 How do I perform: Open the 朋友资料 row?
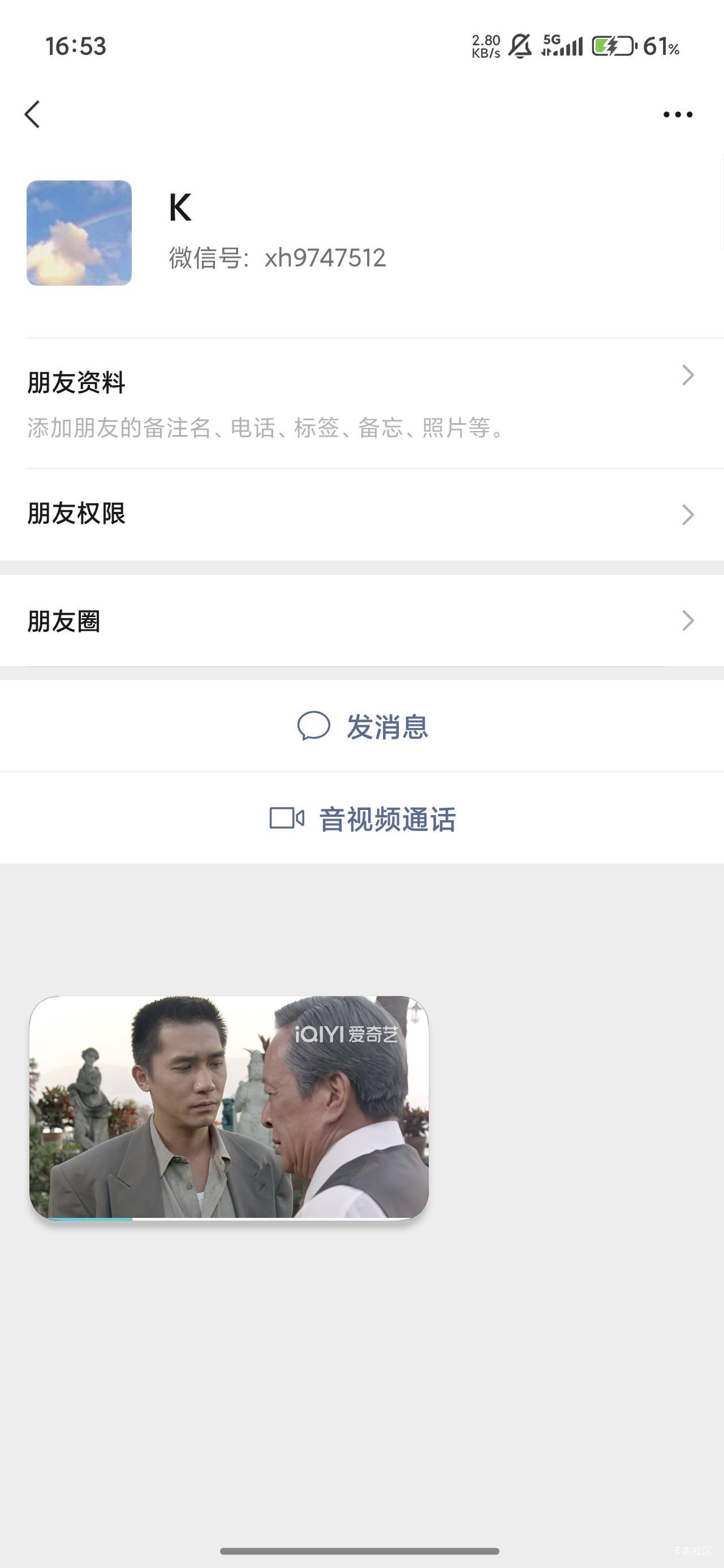[x=361, y=403]
